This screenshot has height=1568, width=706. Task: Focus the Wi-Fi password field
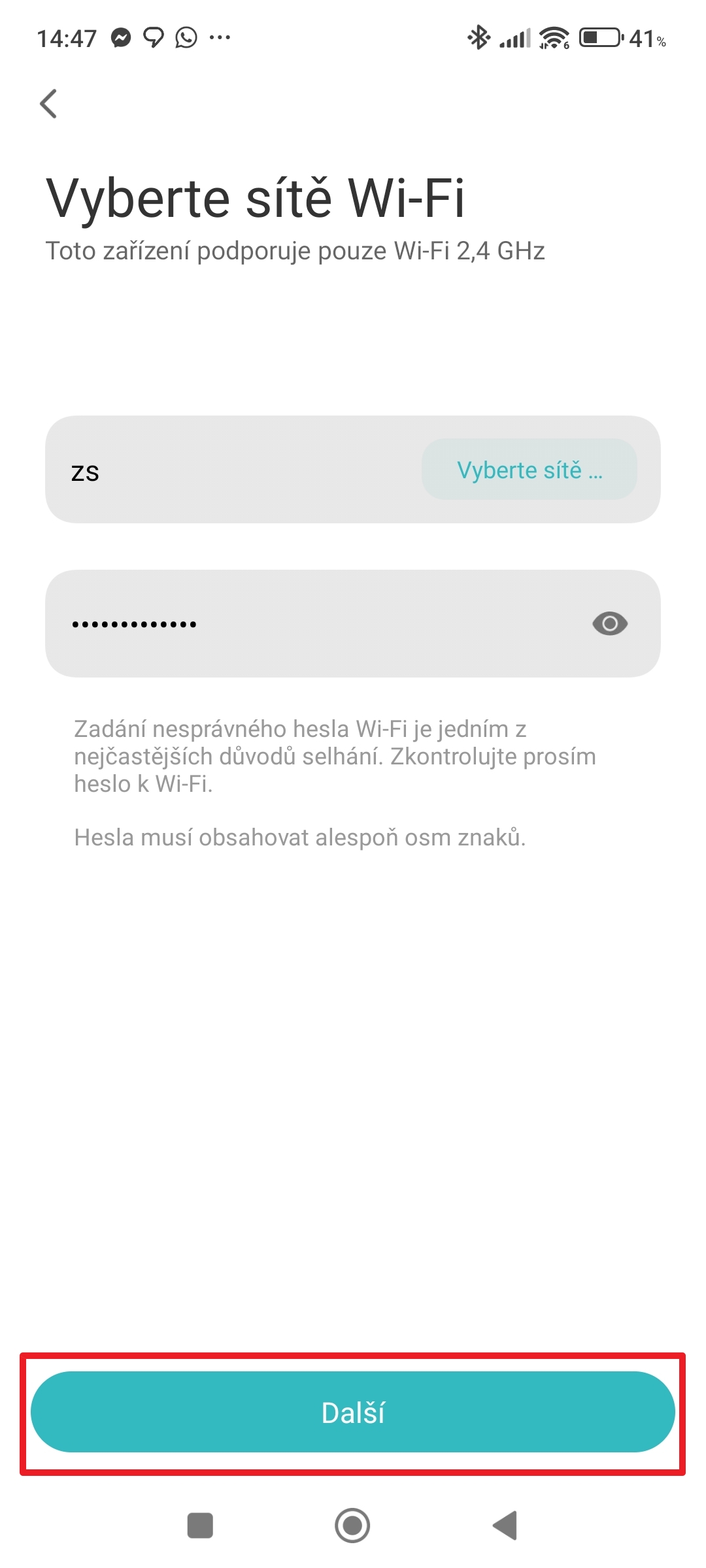click(314, 624)
